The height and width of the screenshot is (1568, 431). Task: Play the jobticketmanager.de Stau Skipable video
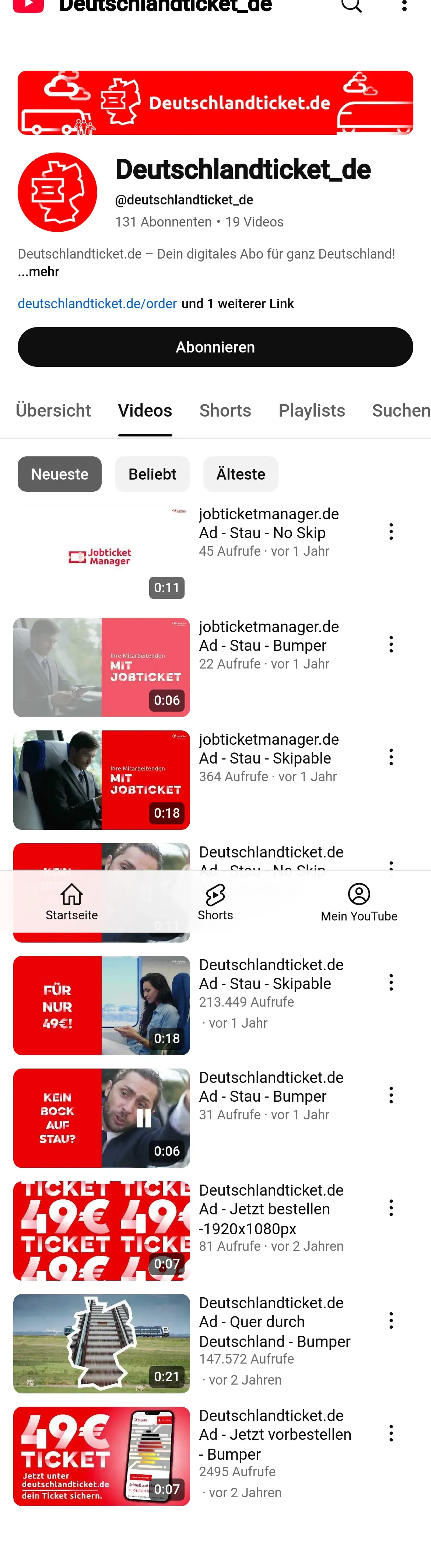(102, 780)
